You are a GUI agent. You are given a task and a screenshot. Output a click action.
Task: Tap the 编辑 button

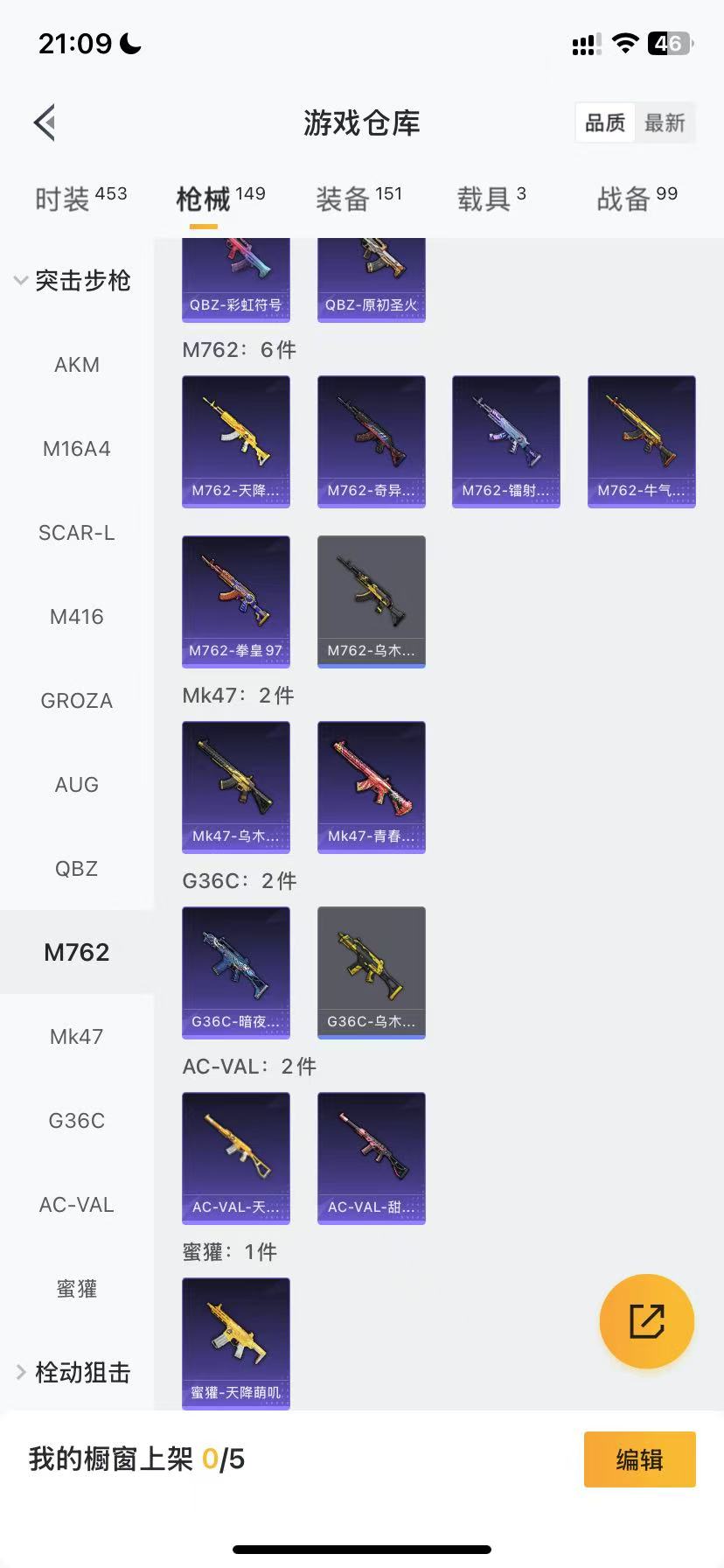tap(639, 1459)
